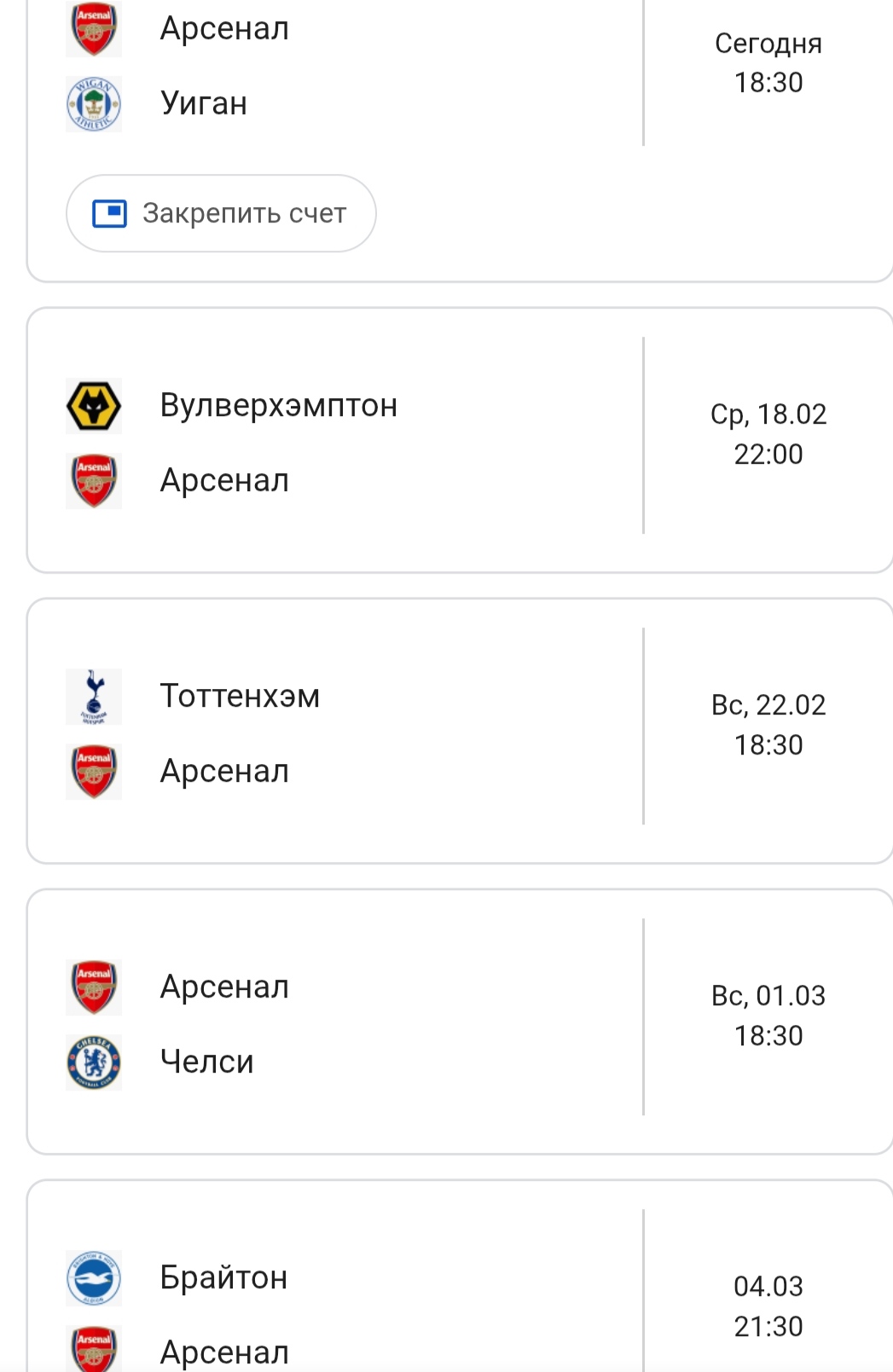The image size is (893, 1372).
Task: View the Тоттенхэм vs Арсенал match details
Action: pyautogui.click(x=384, y=732)
